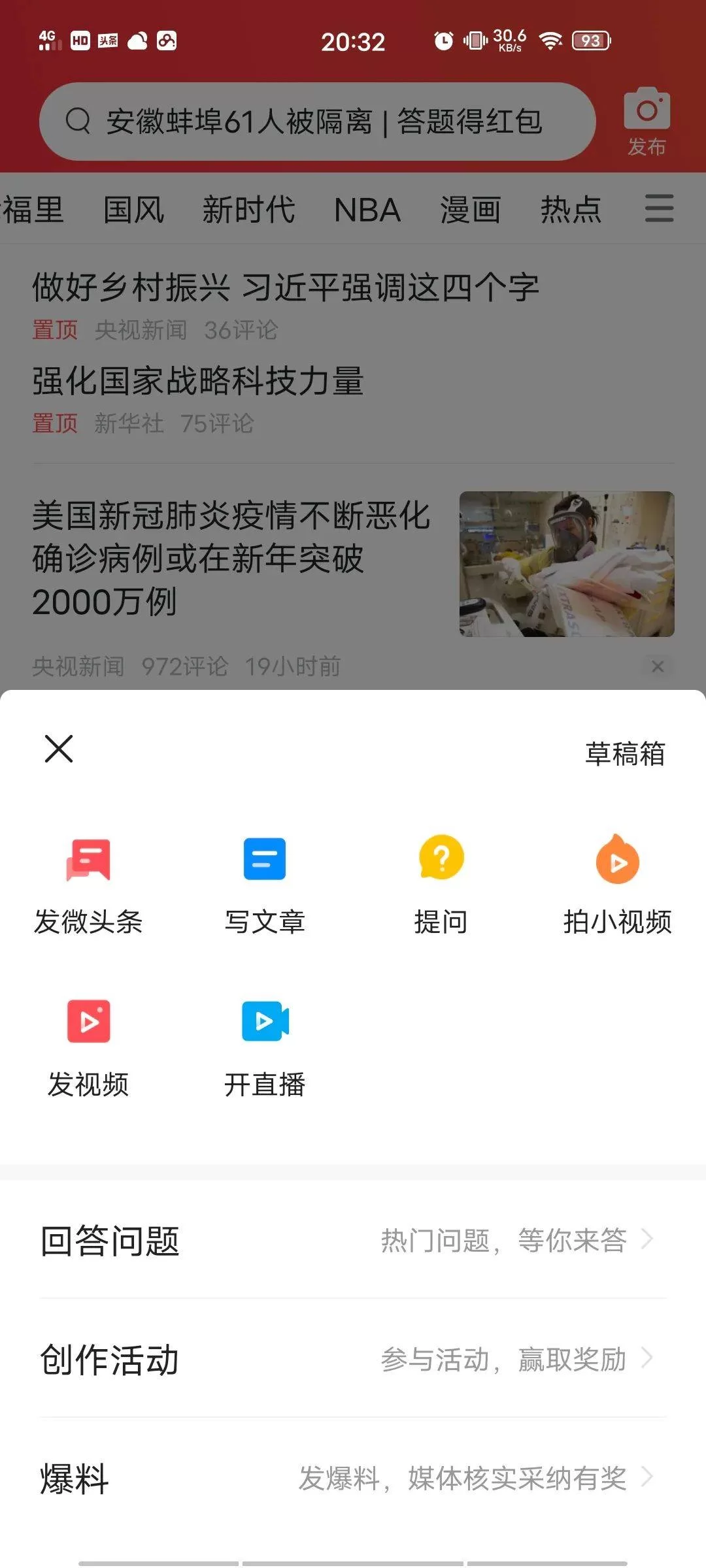Open the pinned 央视新闻 article about rural revitalization

point(284,284)
